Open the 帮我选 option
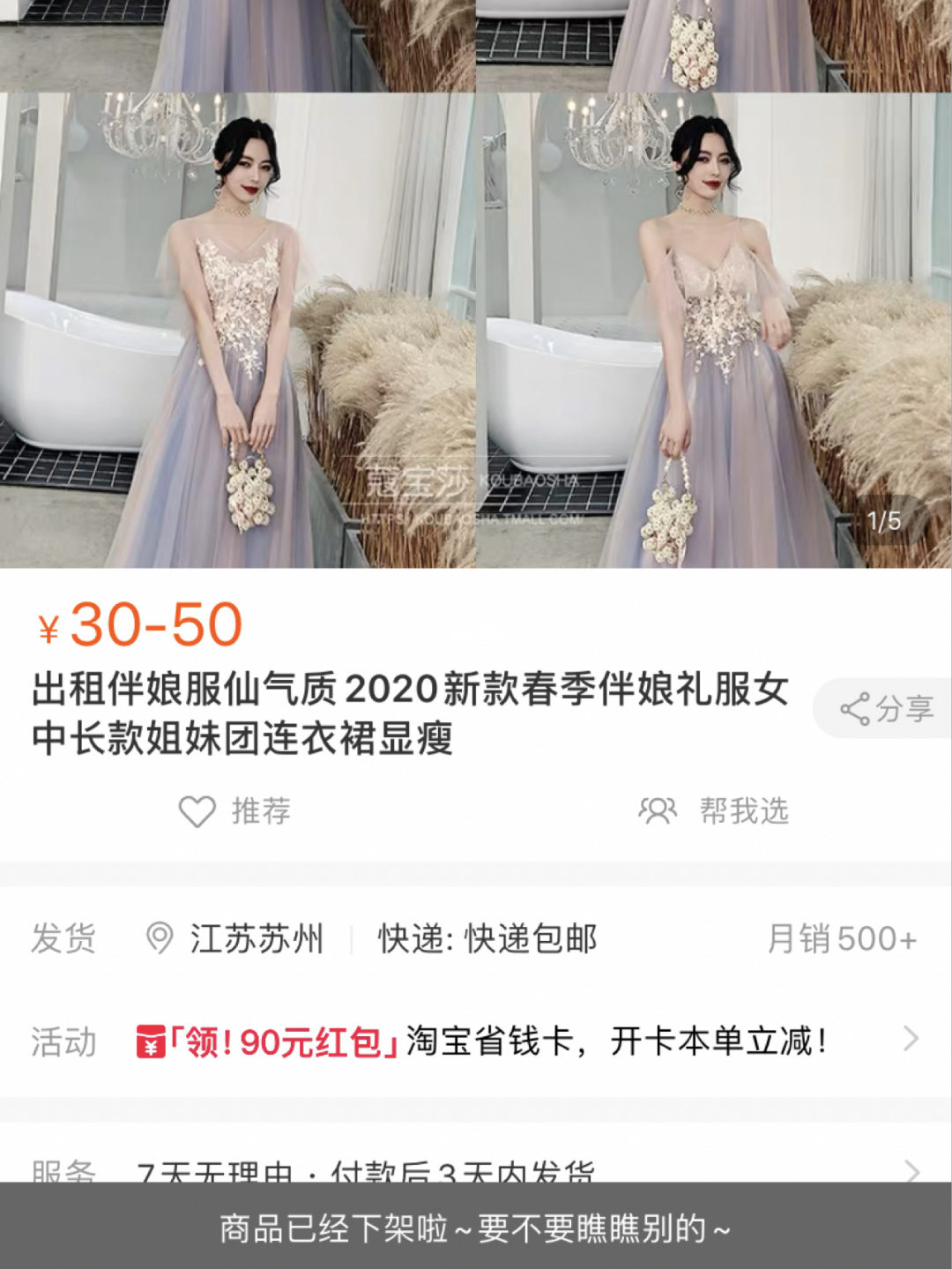This screenshot has width=952, height=1269. 714,811
